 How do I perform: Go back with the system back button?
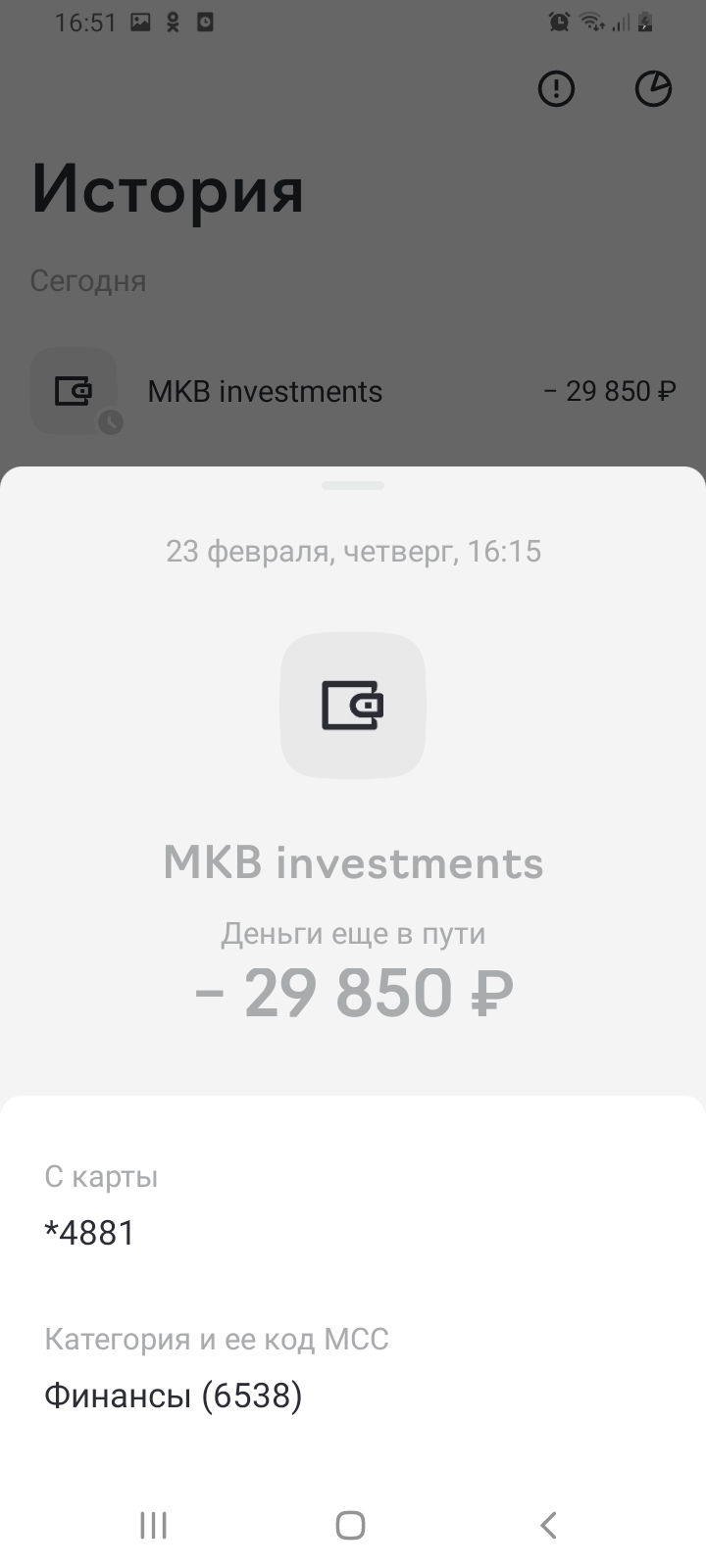click(549, 1525)
